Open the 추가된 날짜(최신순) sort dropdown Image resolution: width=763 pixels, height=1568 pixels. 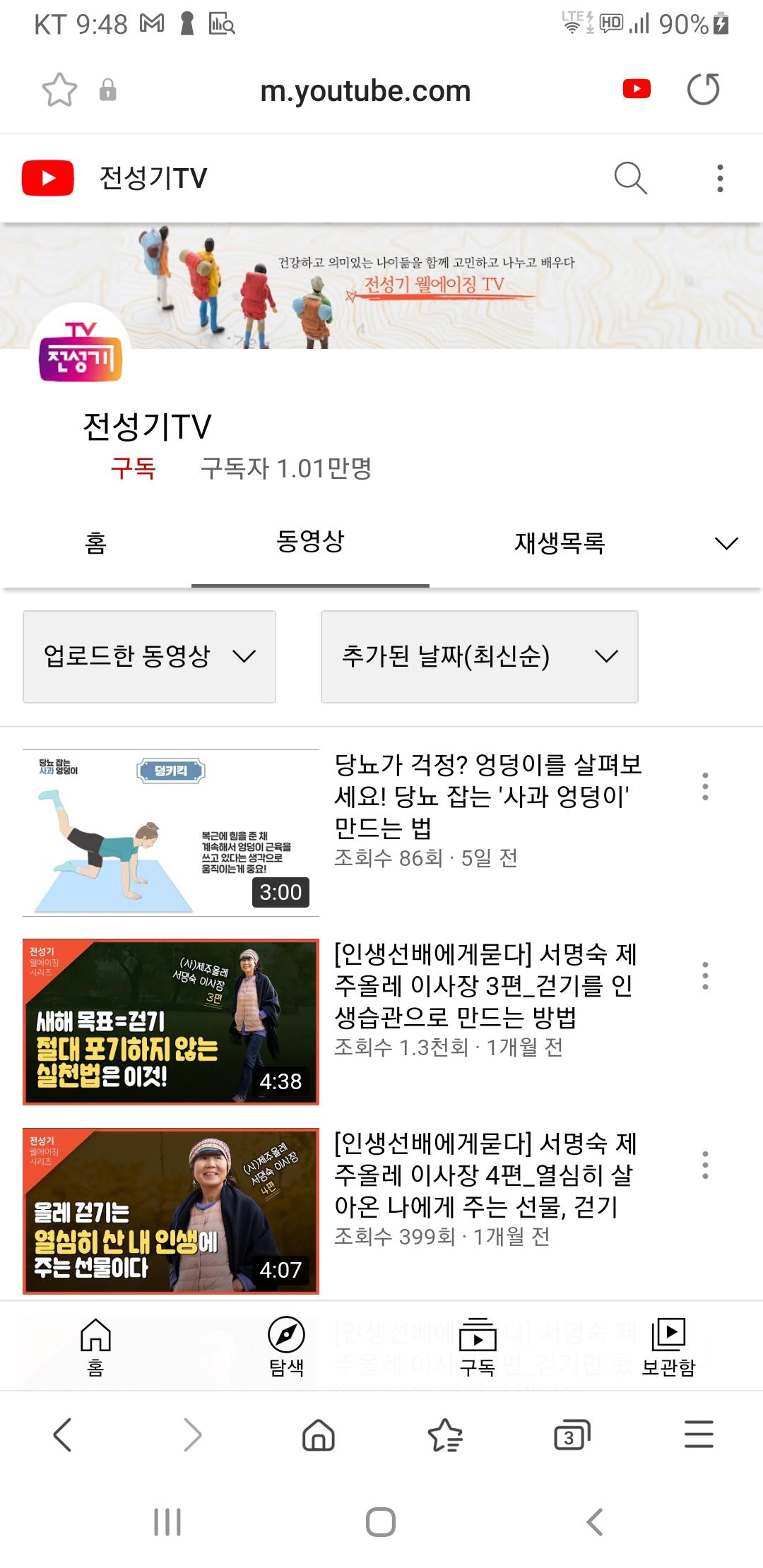coord(479,656)
